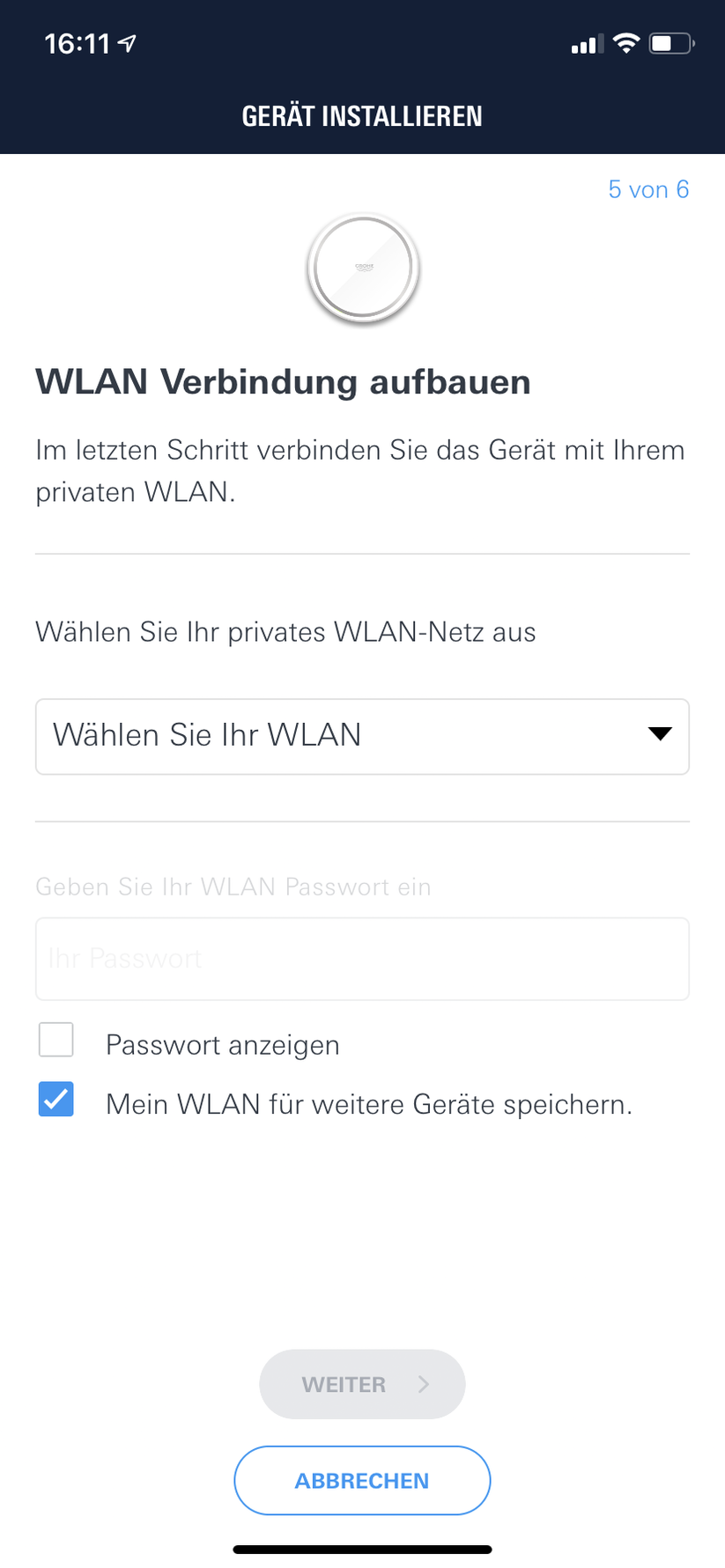Open the Wählen Sie Ihr WLAN dropdown
The width and height of the screenshot is (725, 1568).
coord(362,737)
